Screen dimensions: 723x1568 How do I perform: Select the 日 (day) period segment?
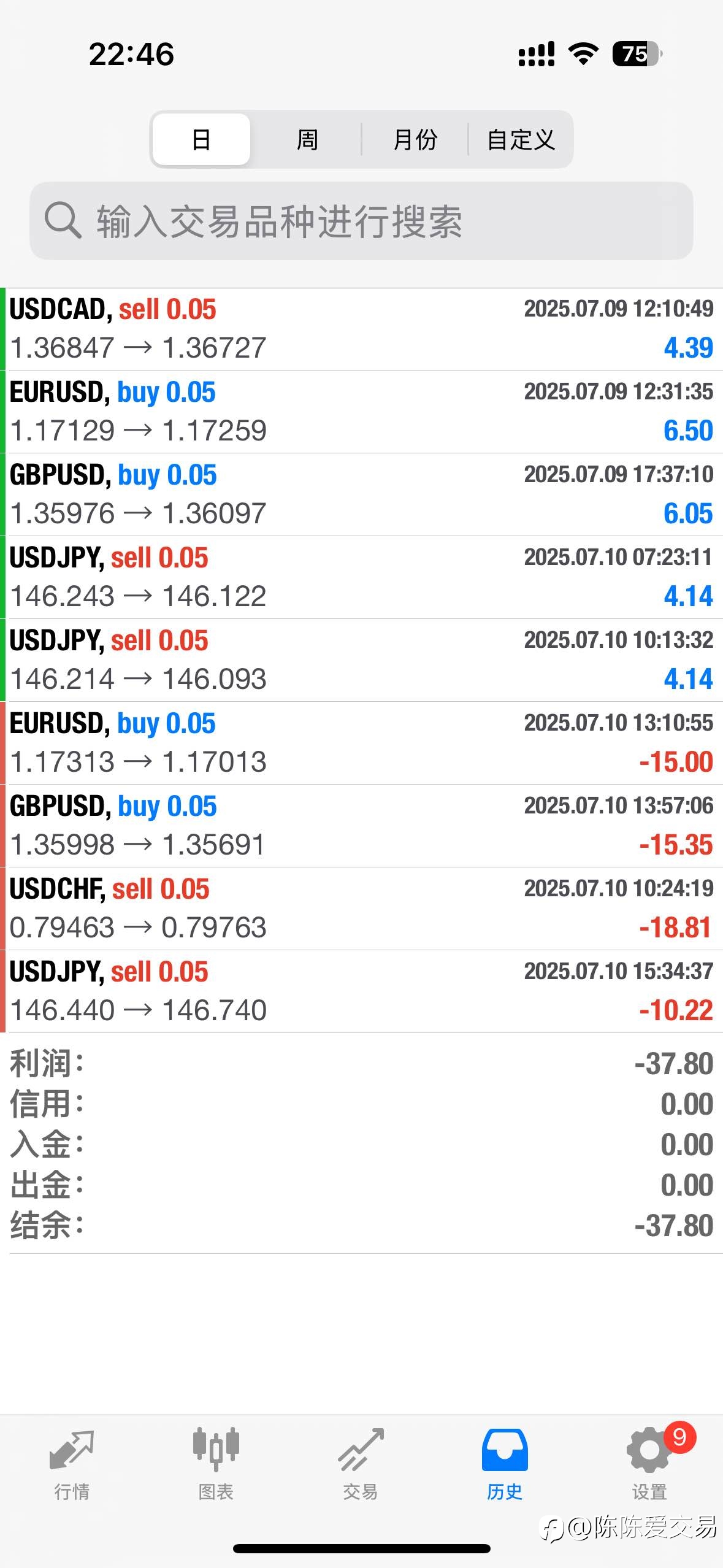click(x=201, y=139)
